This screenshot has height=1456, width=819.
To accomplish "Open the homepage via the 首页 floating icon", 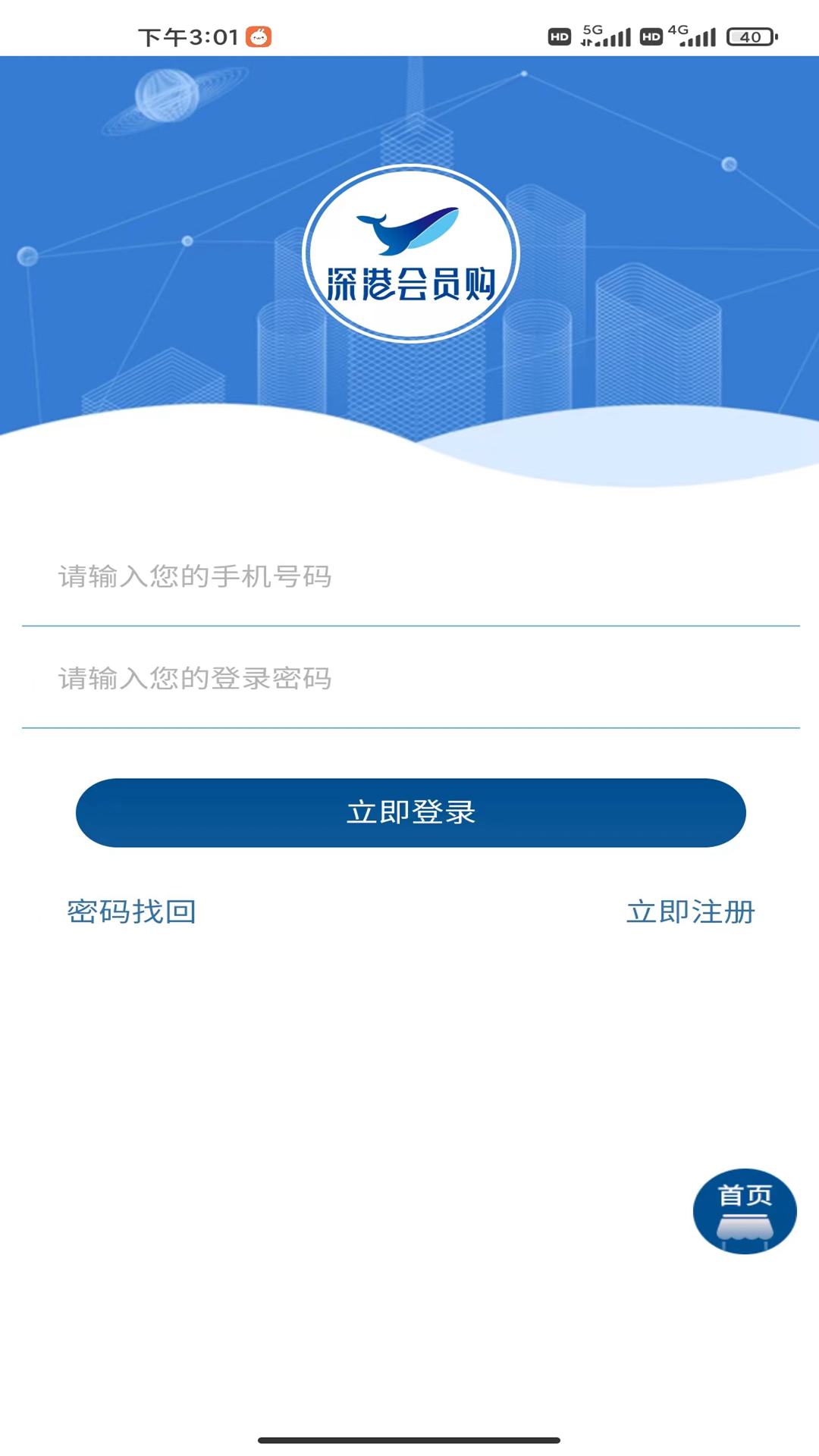I will coord(745,1211).
